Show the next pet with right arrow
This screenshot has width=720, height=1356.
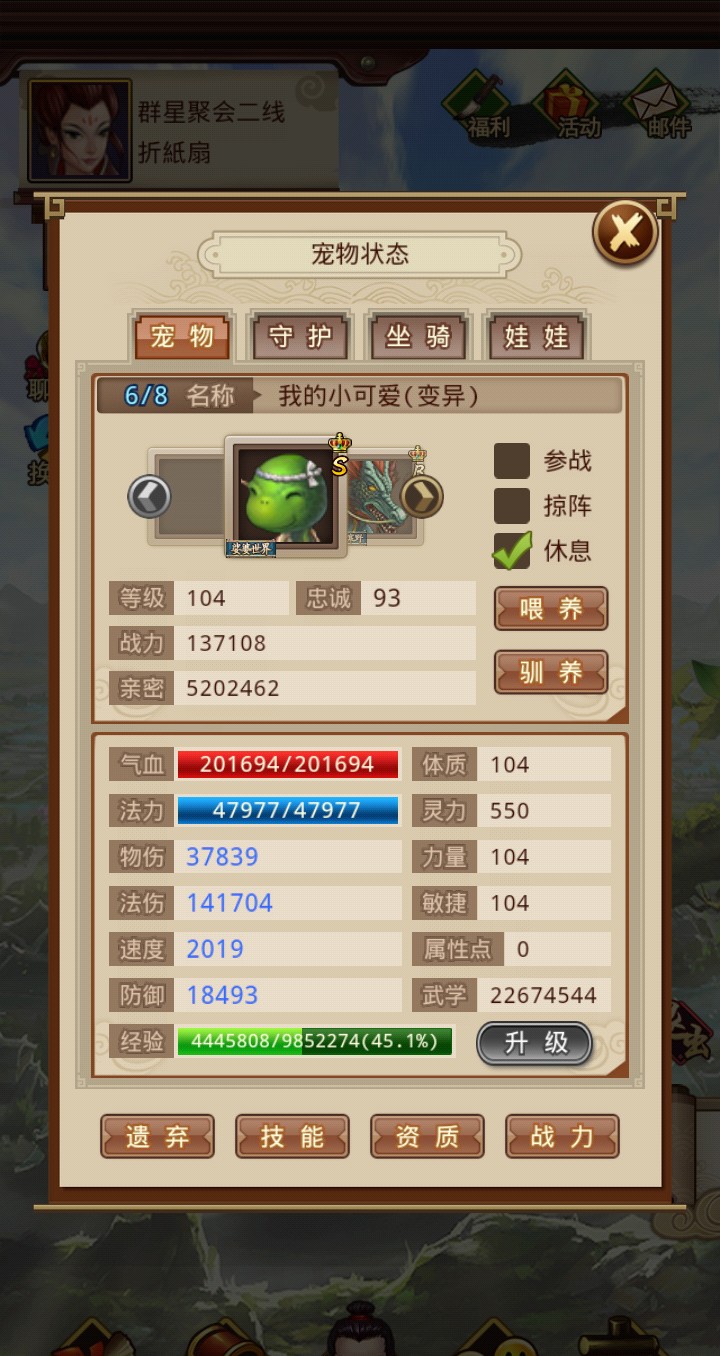421,496
